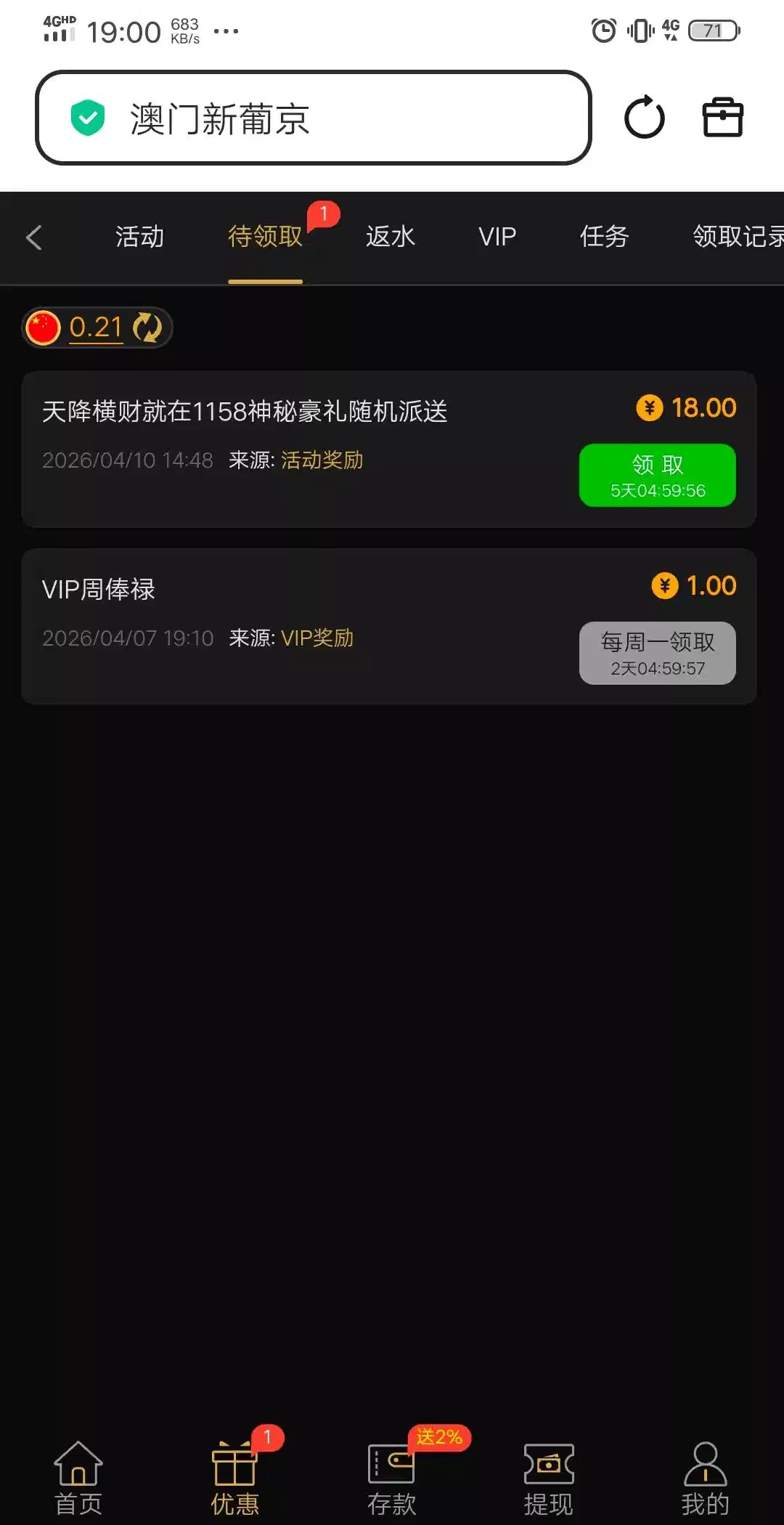Image resolution: width=784 pixels, height=1525 pixels.
Task: Select the 待领取 tab
Action: pyautogui.click(x=265, y=237)
